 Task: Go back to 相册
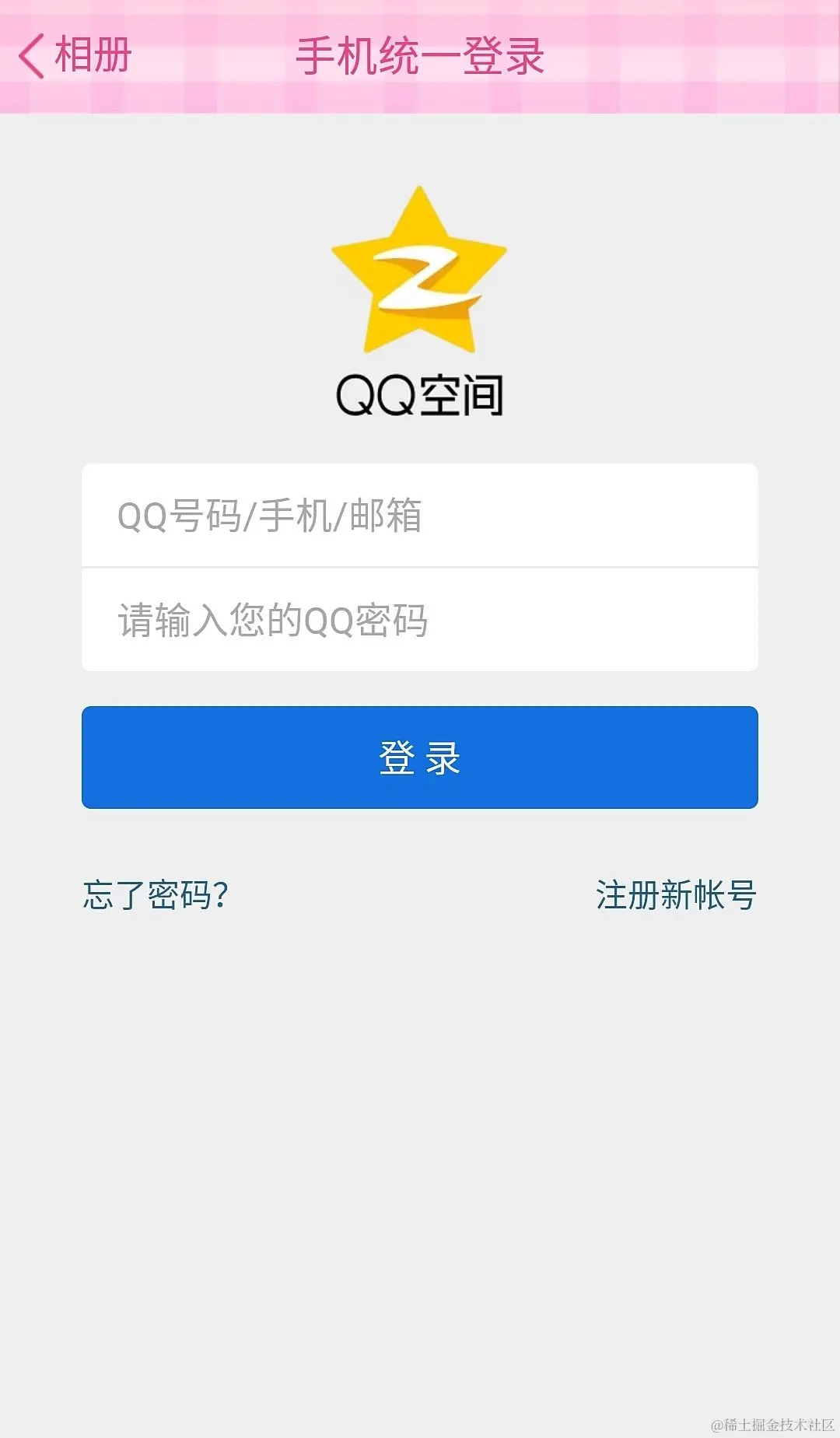(x=75, y=56)
